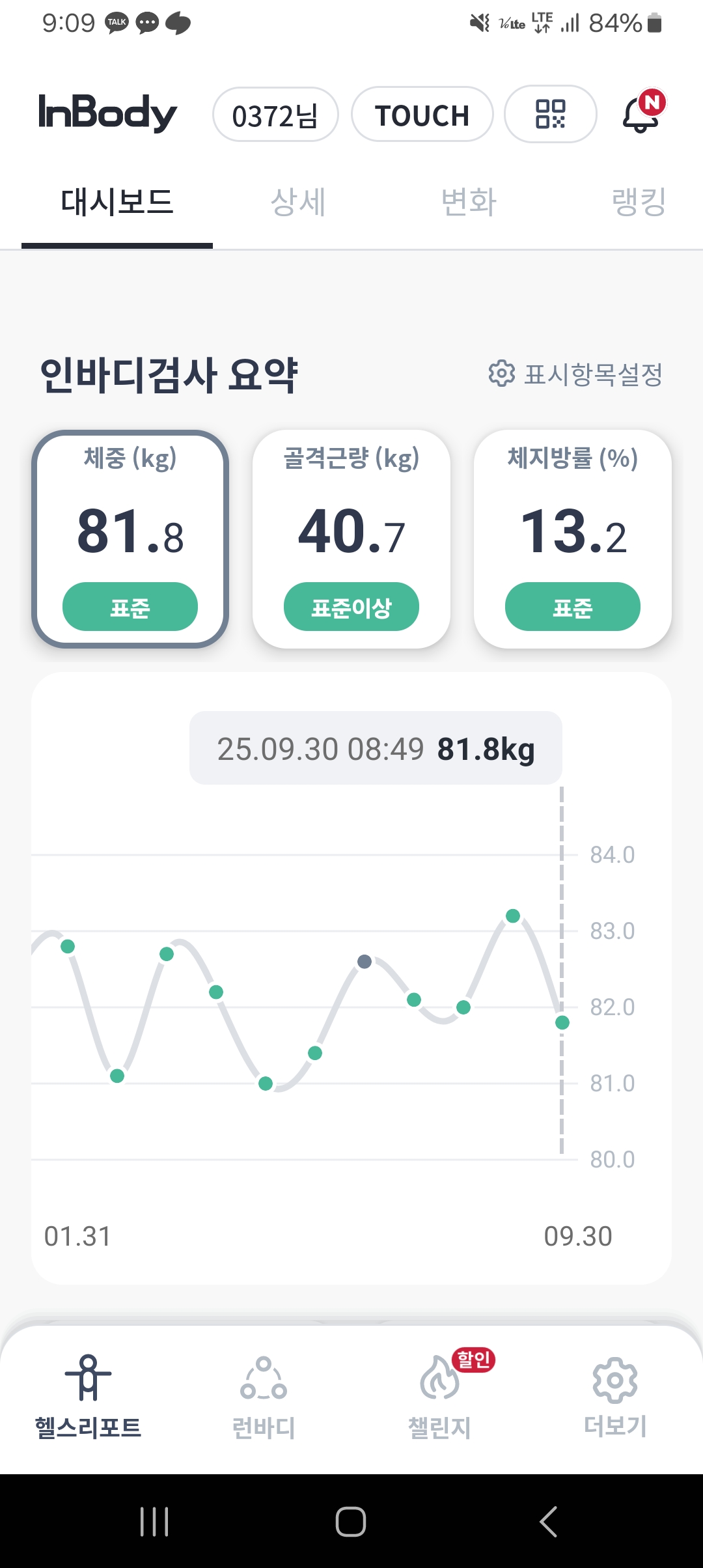The width and height of the screenshot is (703, 1568).
Task: Open the 0372님 profile chip
Action: coord(275,115)
